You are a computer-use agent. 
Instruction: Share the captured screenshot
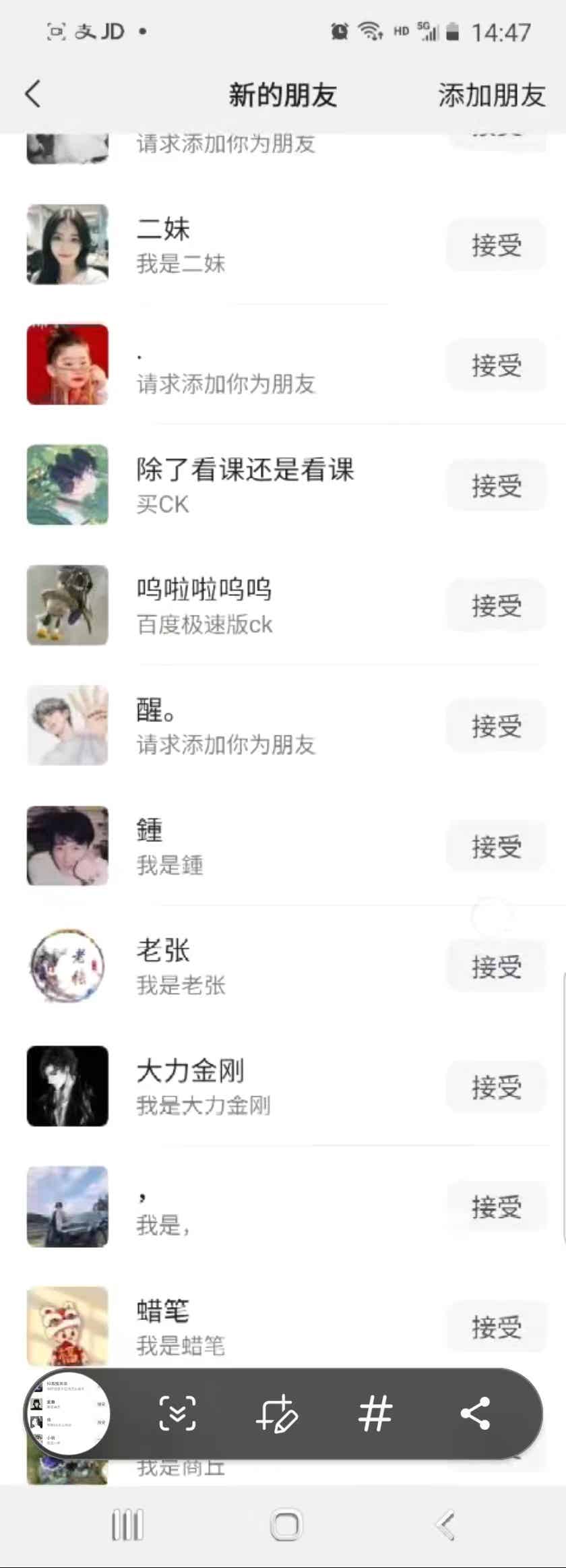475,1413
